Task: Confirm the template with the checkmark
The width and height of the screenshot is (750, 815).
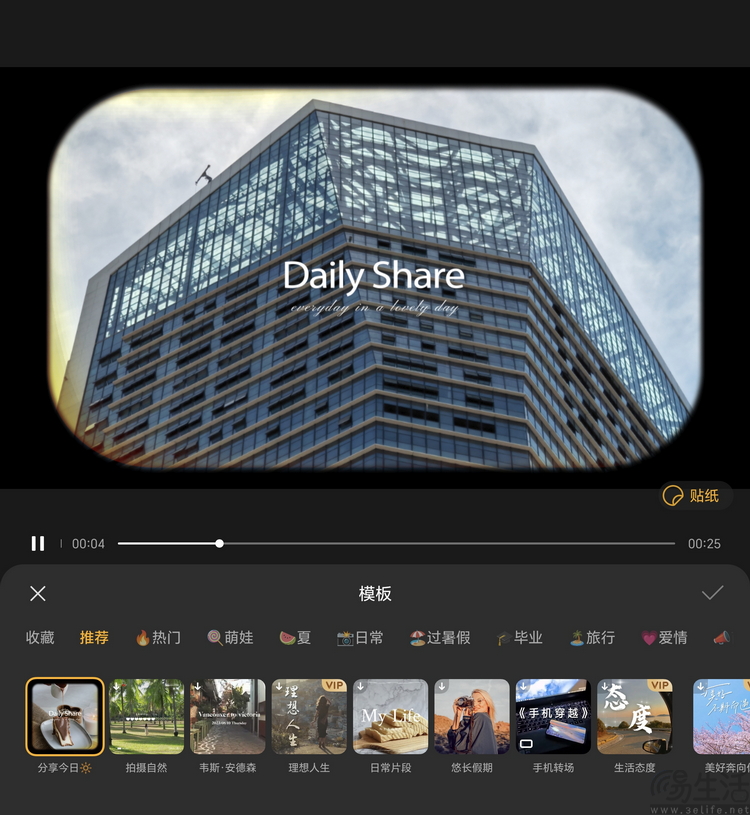Action: coord(712,593)
